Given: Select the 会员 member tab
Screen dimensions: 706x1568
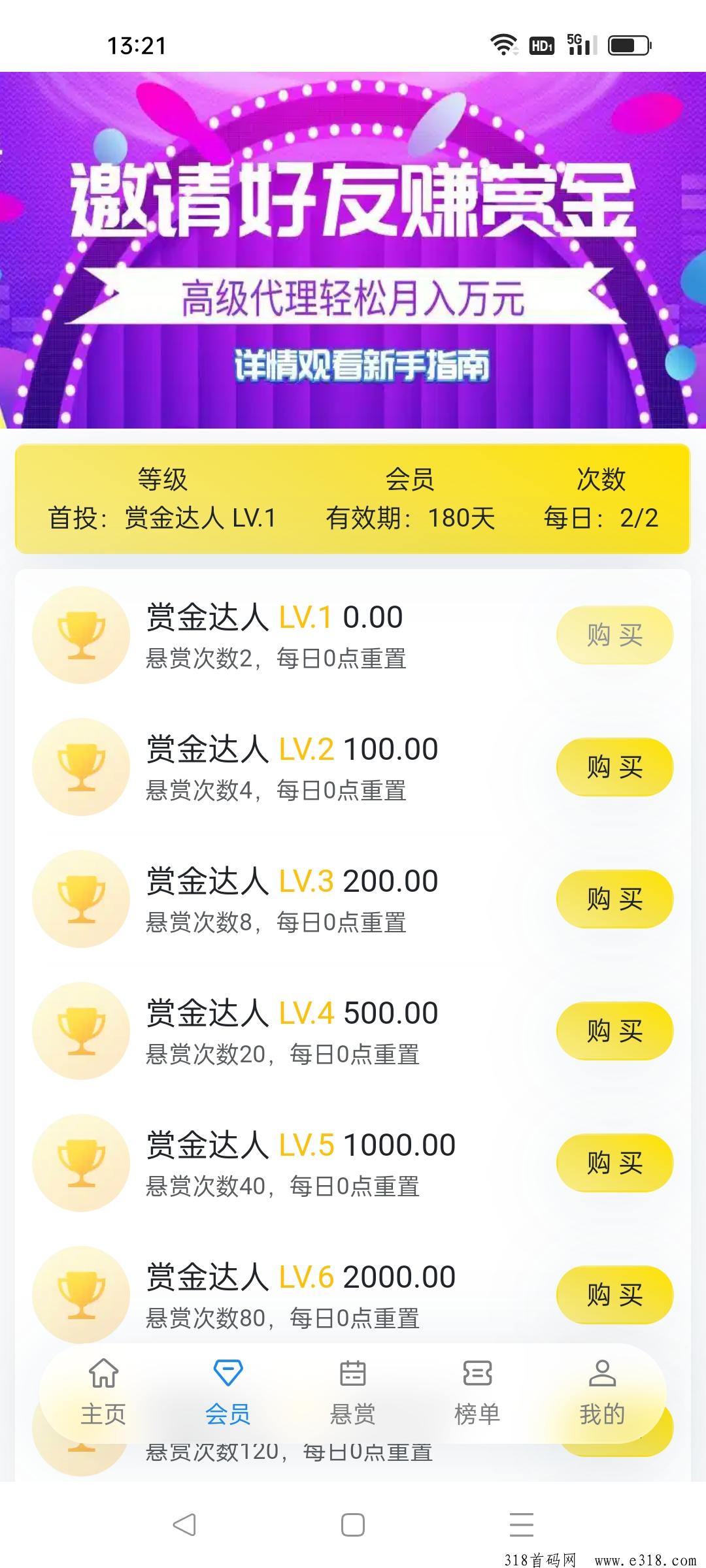Looking at the screenshot, I should click(228, 1392).
